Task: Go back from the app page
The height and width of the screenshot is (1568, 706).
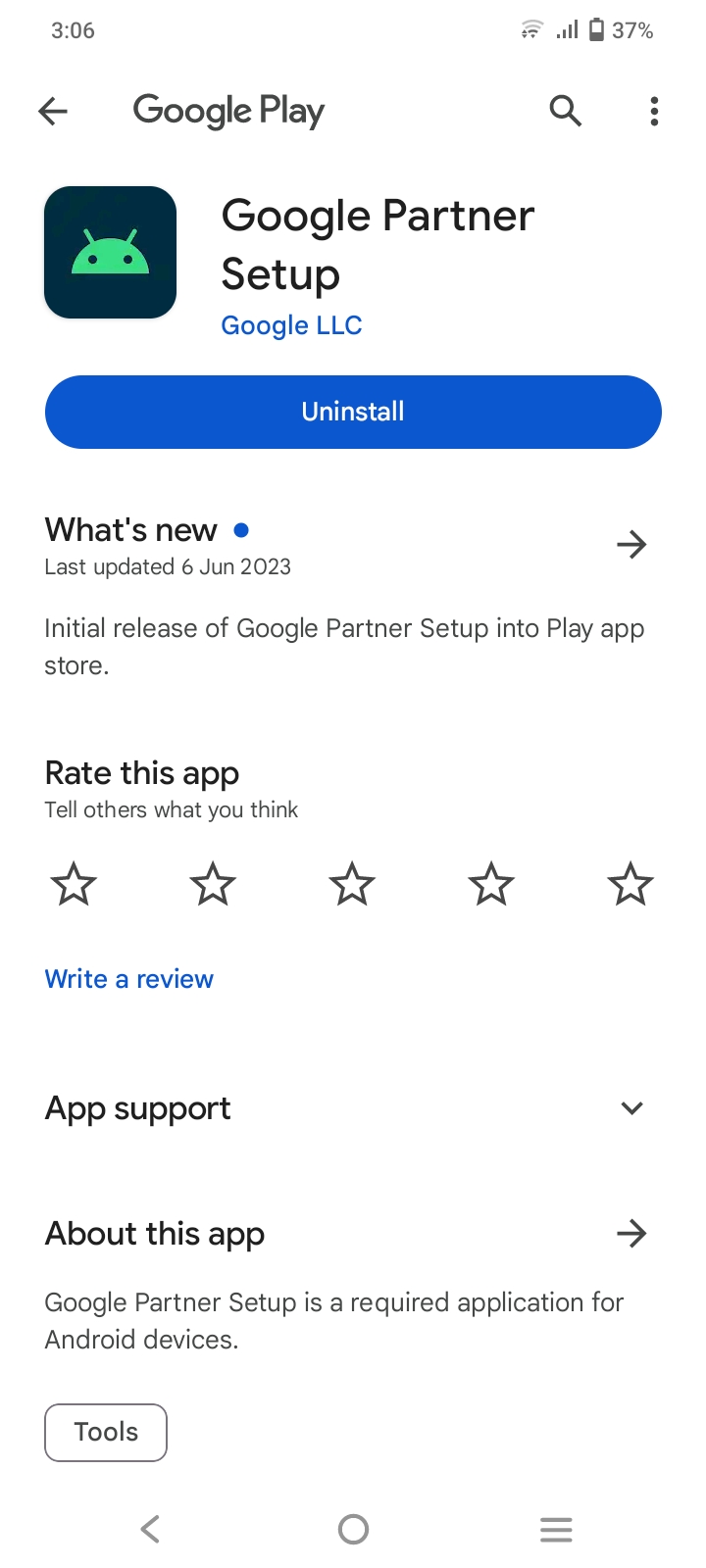Action: (53, 111)
